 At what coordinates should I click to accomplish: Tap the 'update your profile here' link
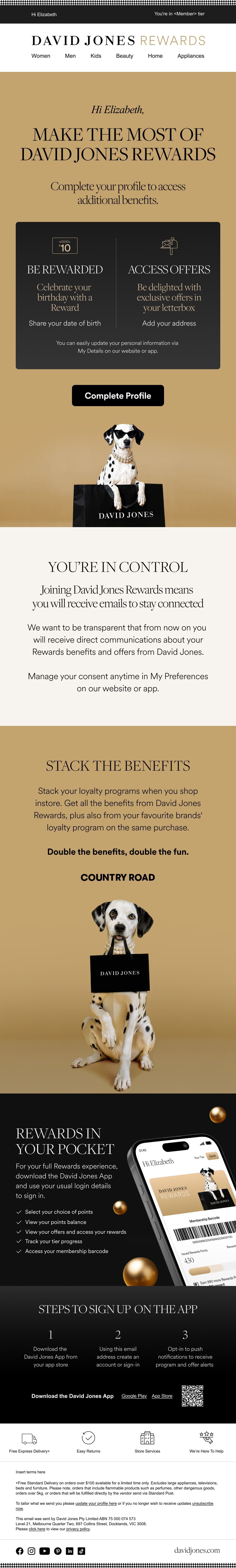pos(96,1503)
